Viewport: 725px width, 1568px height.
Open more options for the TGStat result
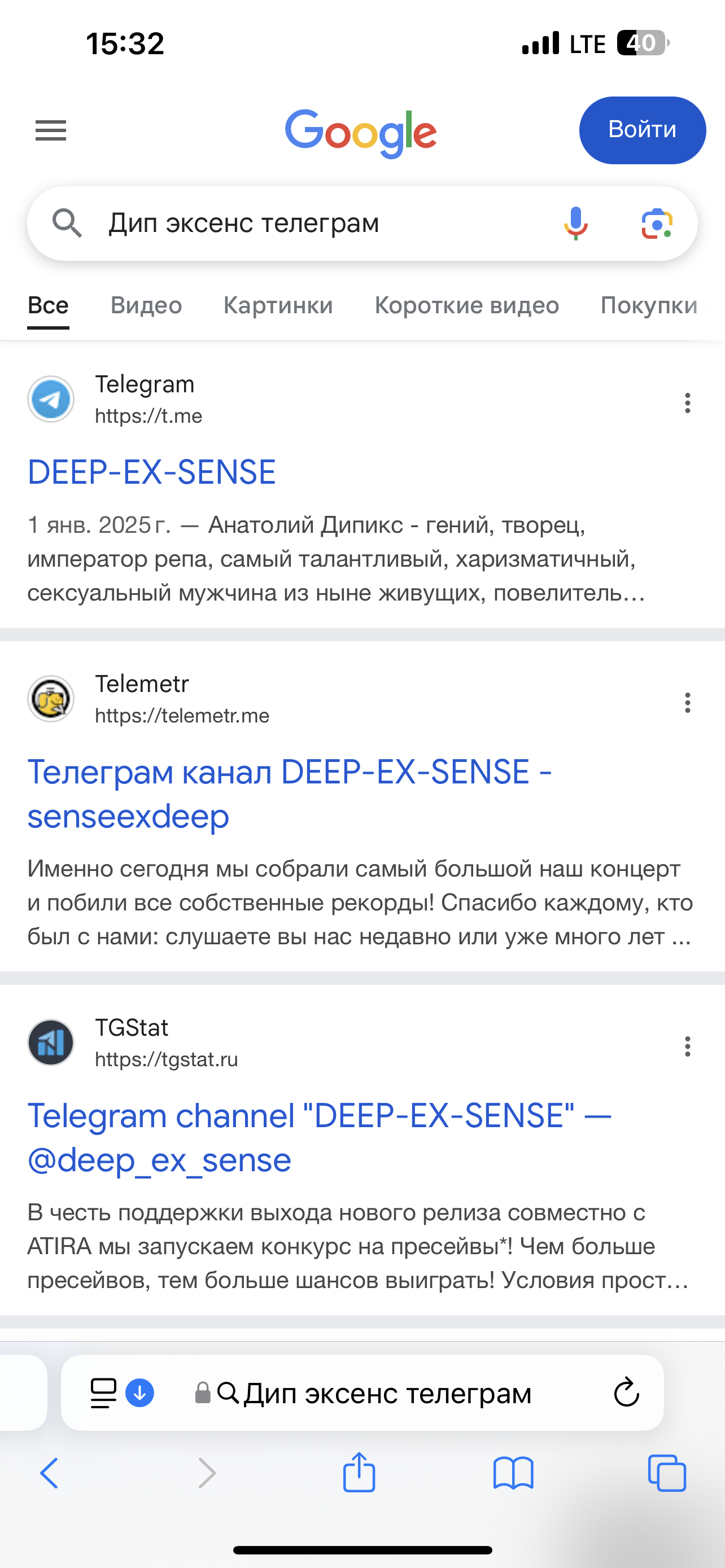687,1047
